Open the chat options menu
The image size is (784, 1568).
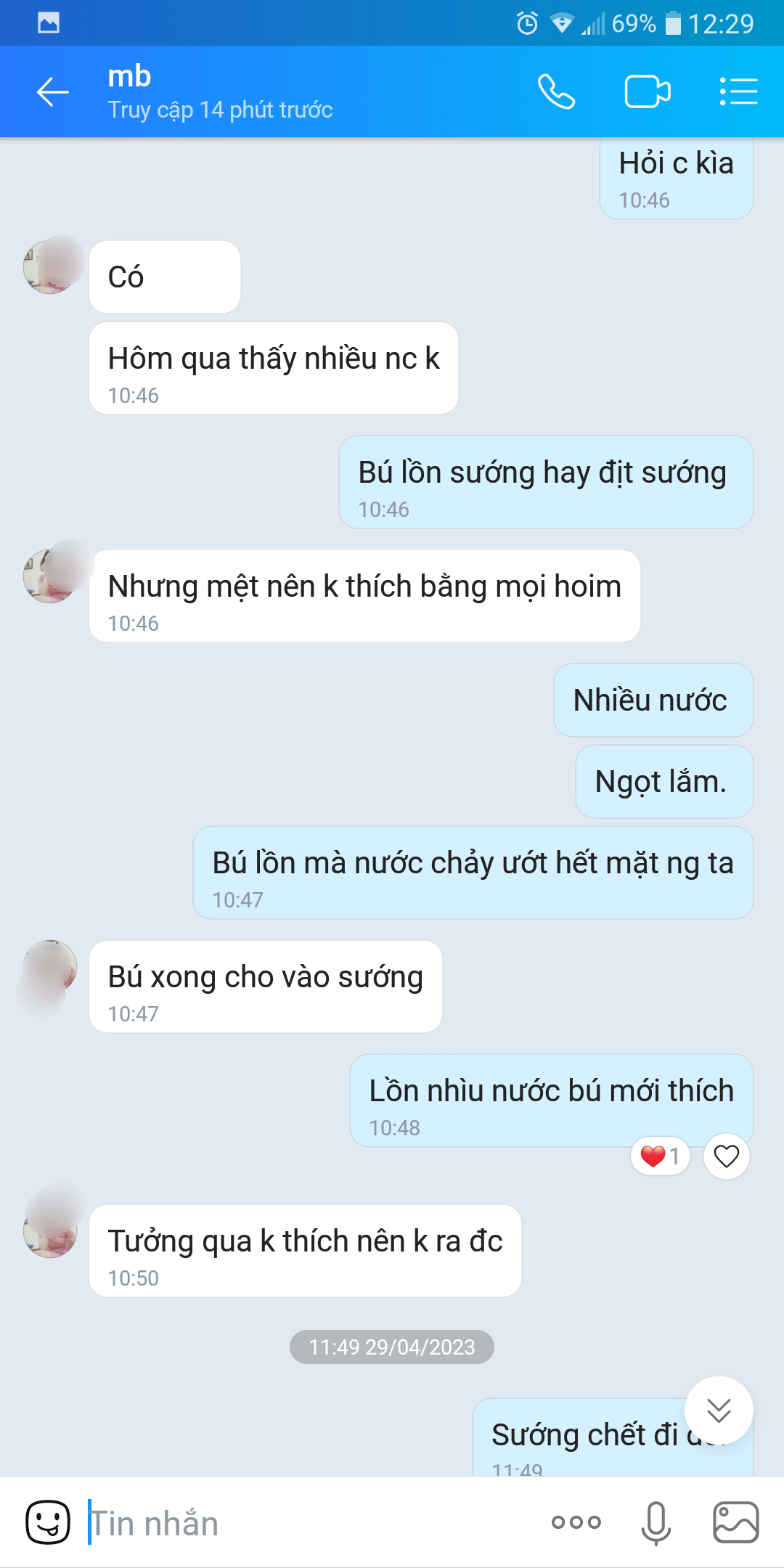(x=738, y=92)
